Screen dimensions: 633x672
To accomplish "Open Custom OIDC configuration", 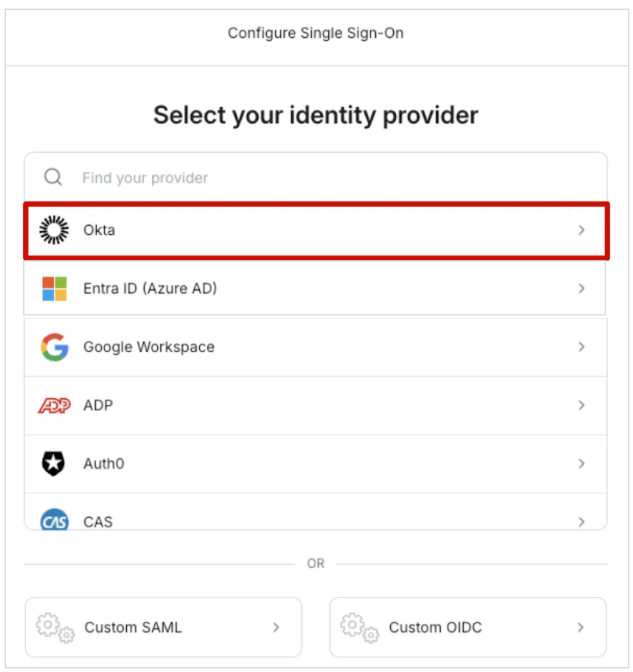I will click(x=467, y=627).
